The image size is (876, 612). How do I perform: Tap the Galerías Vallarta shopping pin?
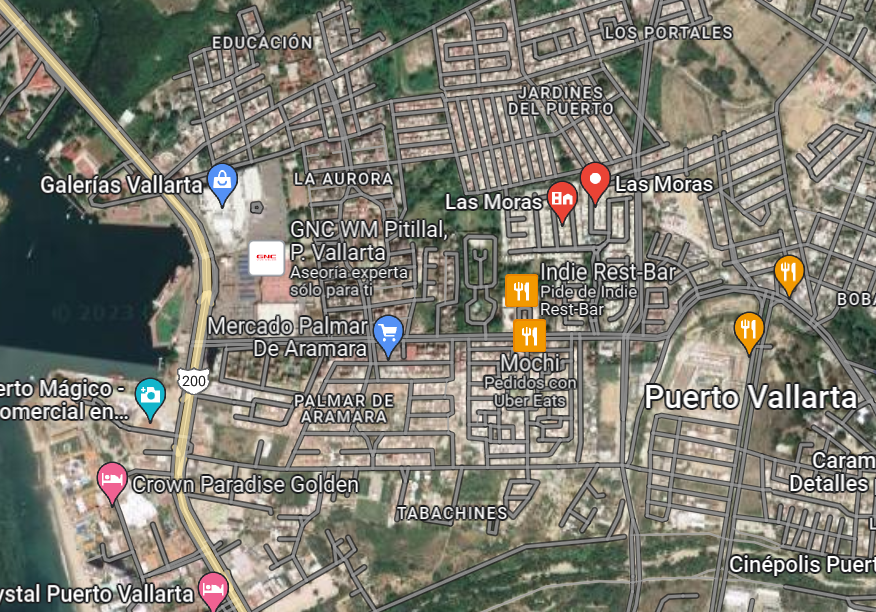(222, 183)
